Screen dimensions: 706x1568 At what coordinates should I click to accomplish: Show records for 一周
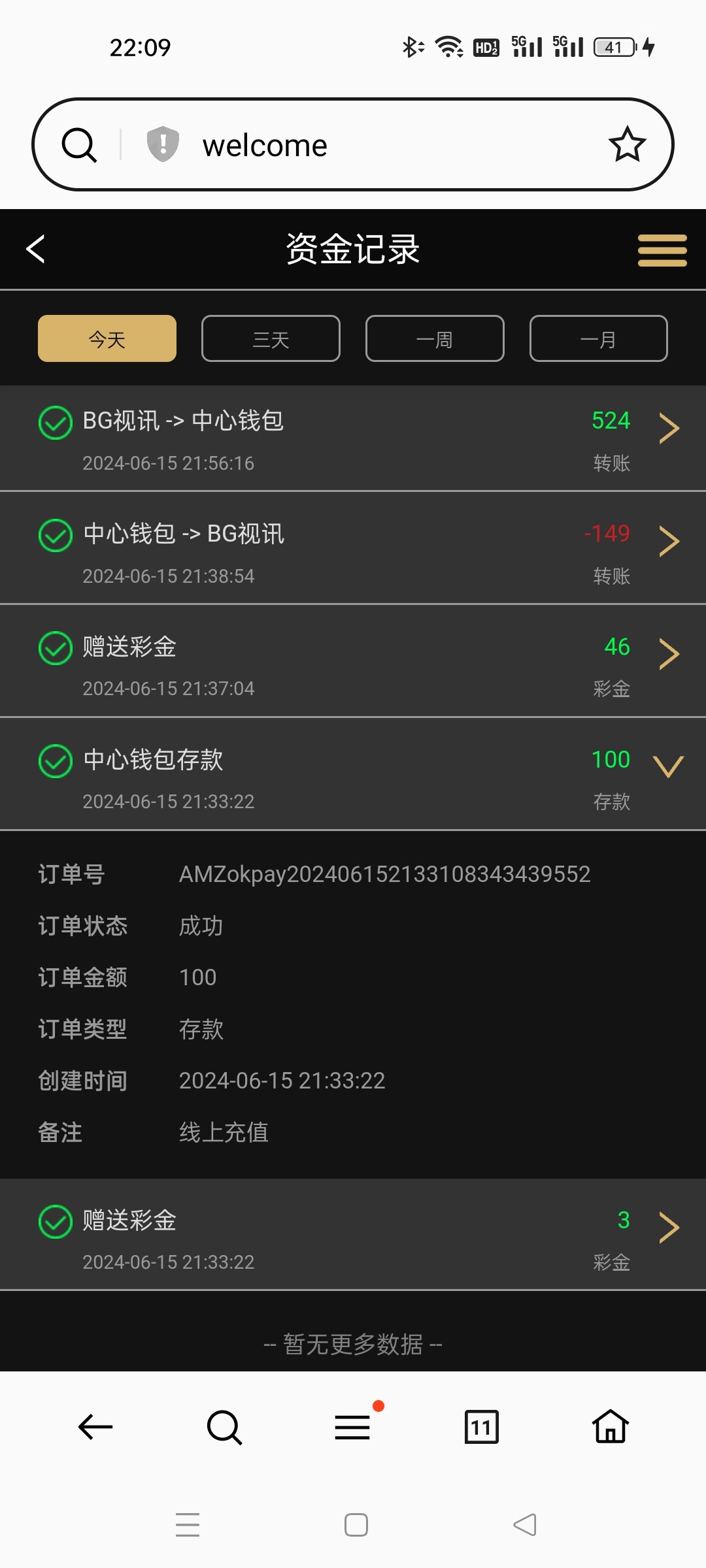pos(435,338)
